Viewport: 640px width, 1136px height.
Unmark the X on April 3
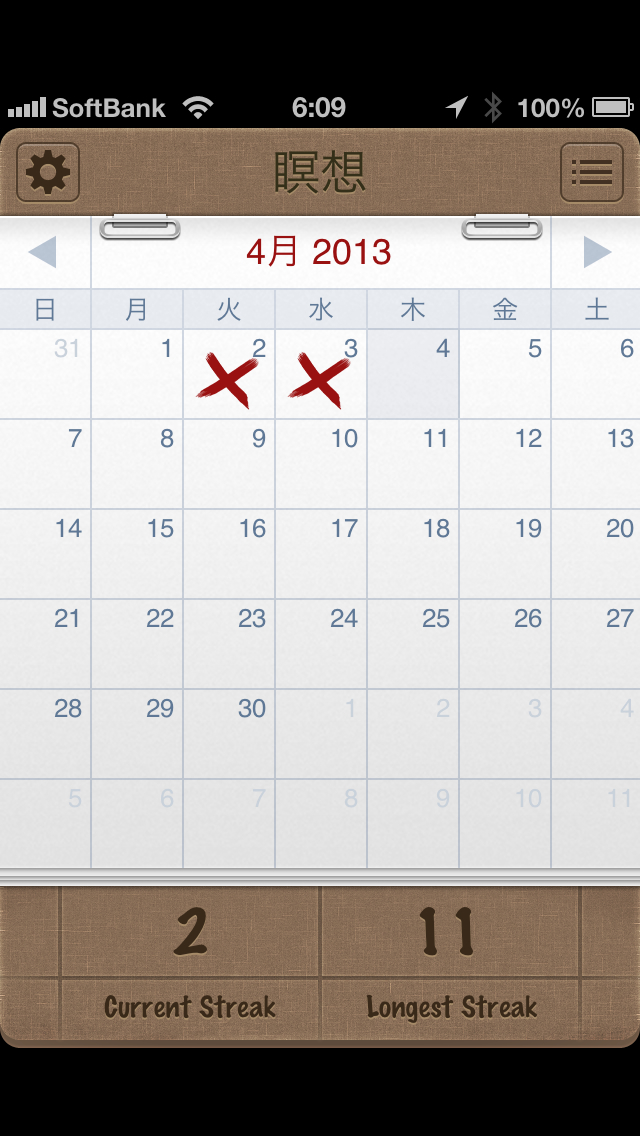tap(321, 374)
